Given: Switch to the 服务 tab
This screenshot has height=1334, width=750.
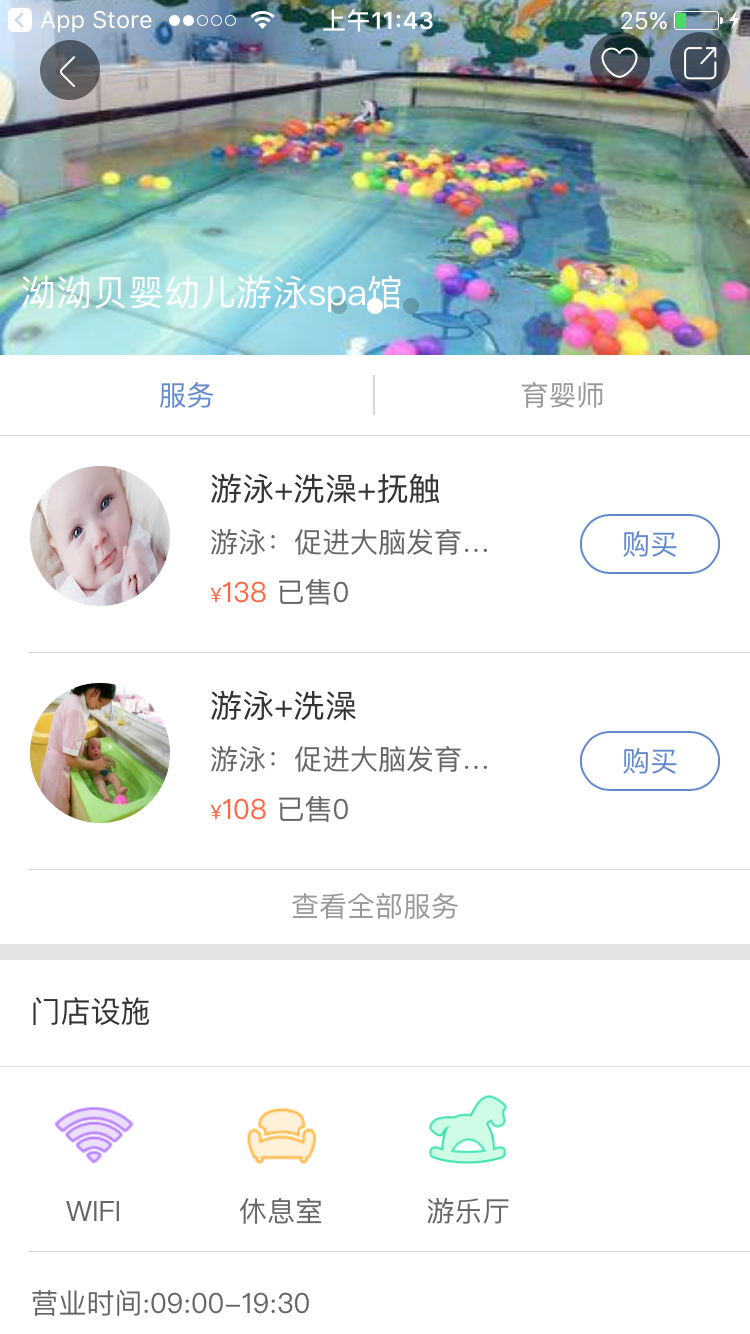Looking at the screenshot, I should (x=187, y=396).
